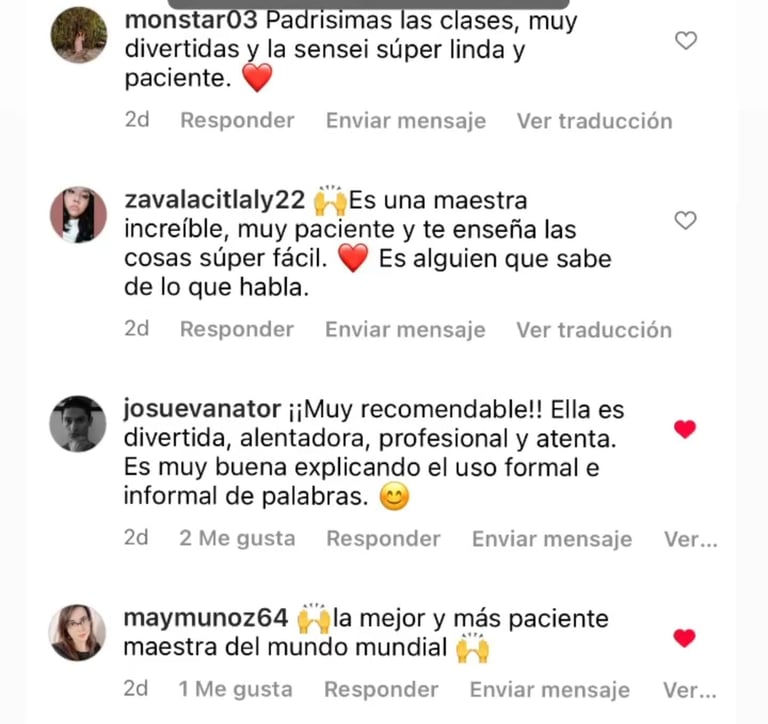Screen dimensions: 768x724
Task: Open maymunoz64's profile avatar
Action: (78, 632)
